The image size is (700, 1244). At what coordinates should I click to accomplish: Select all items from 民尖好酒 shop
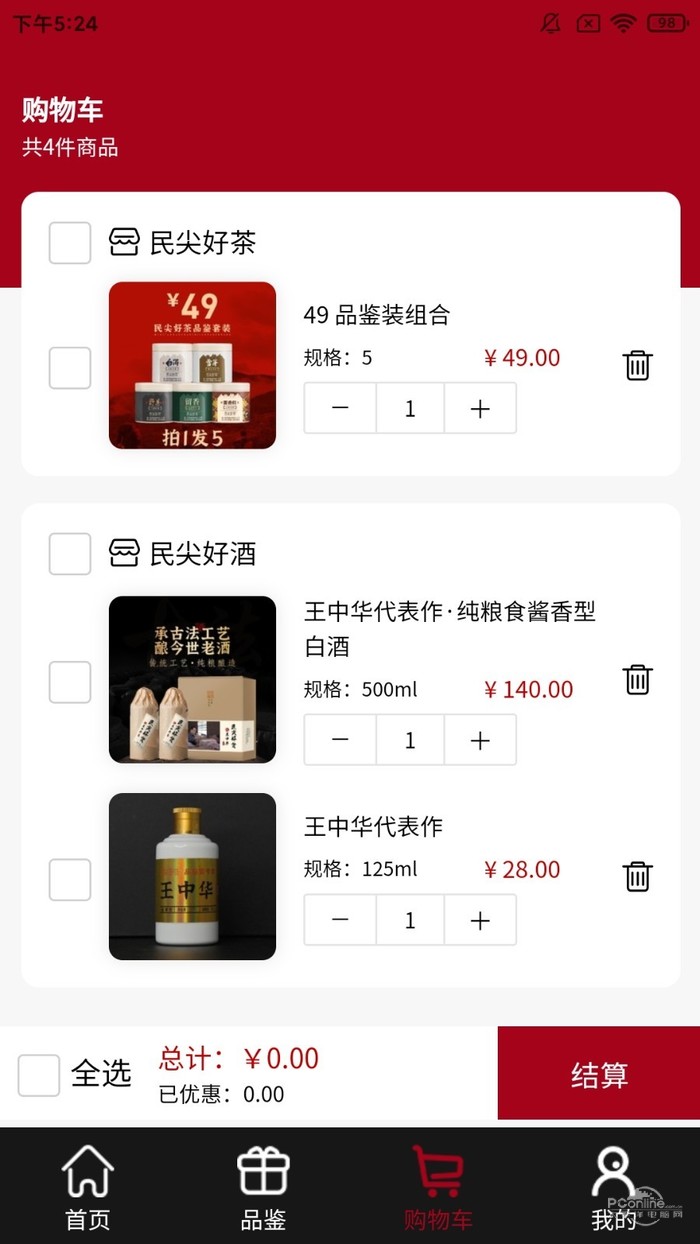[x=70, y=554]
